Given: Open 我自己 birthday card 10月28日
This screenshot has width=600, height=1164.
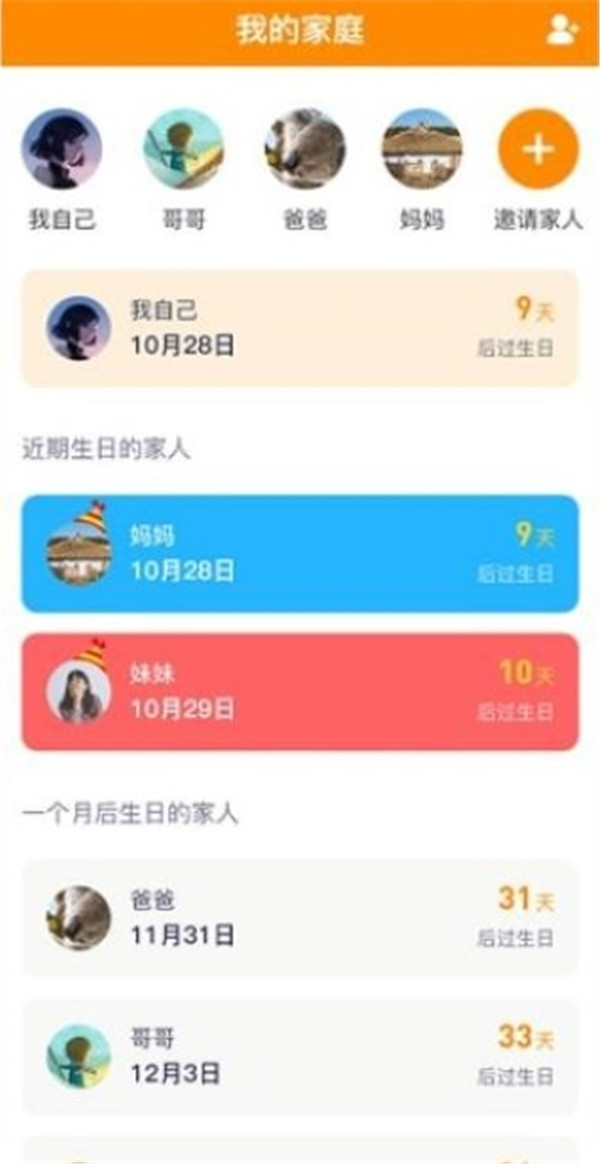Looking at the screenshot, I should [300, 328].
